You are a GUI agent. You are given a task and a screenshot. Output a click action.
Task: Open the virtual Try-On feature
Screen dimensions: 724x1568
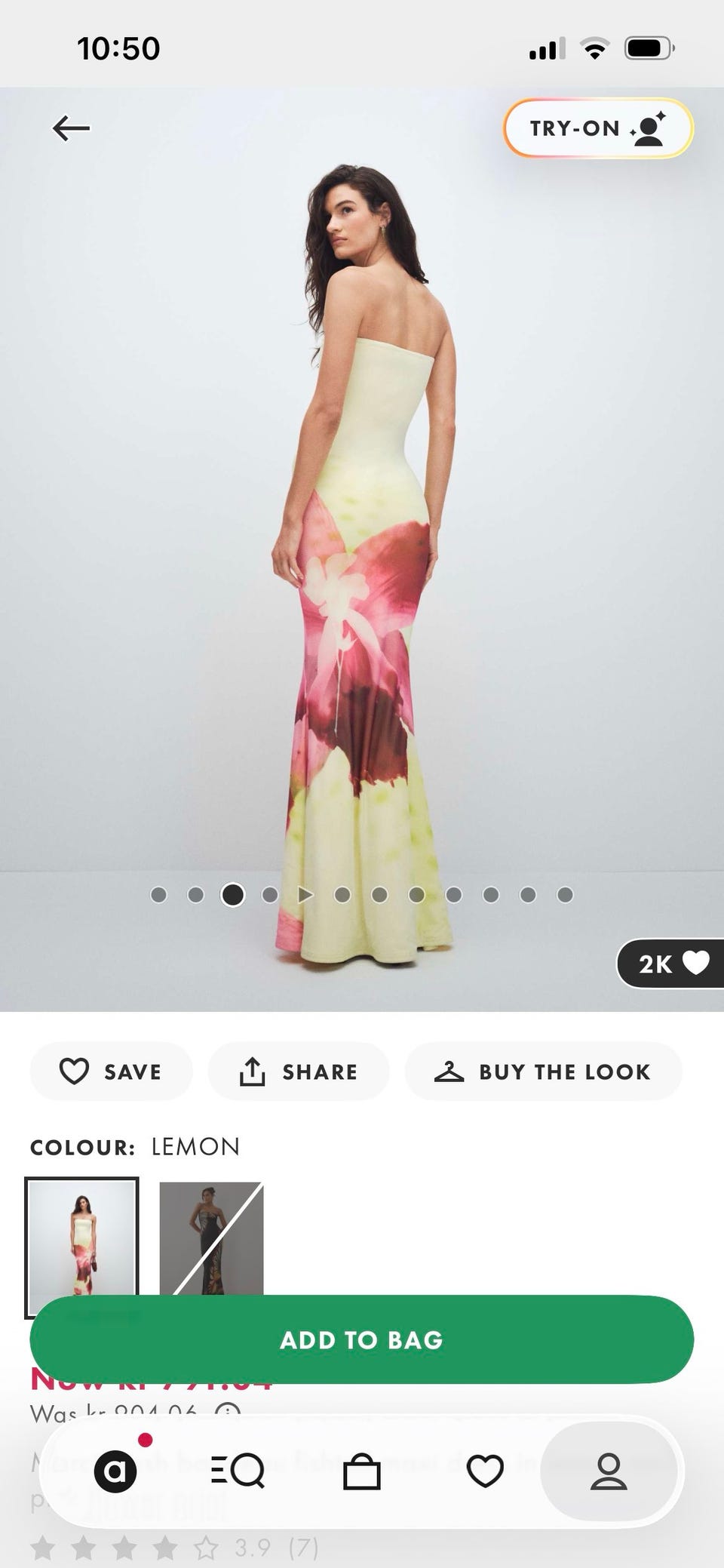[x=598, y=128]
